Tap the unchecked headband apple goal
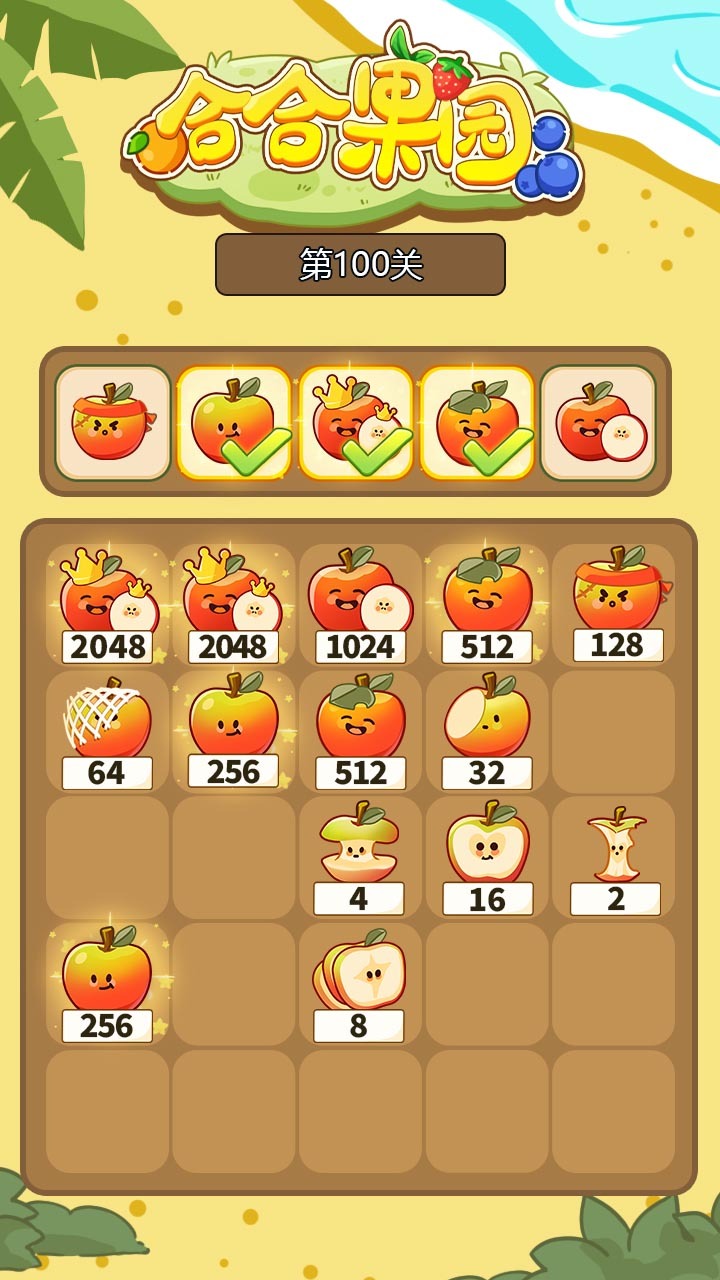720x1280 pixels. [x=112, y=422]
